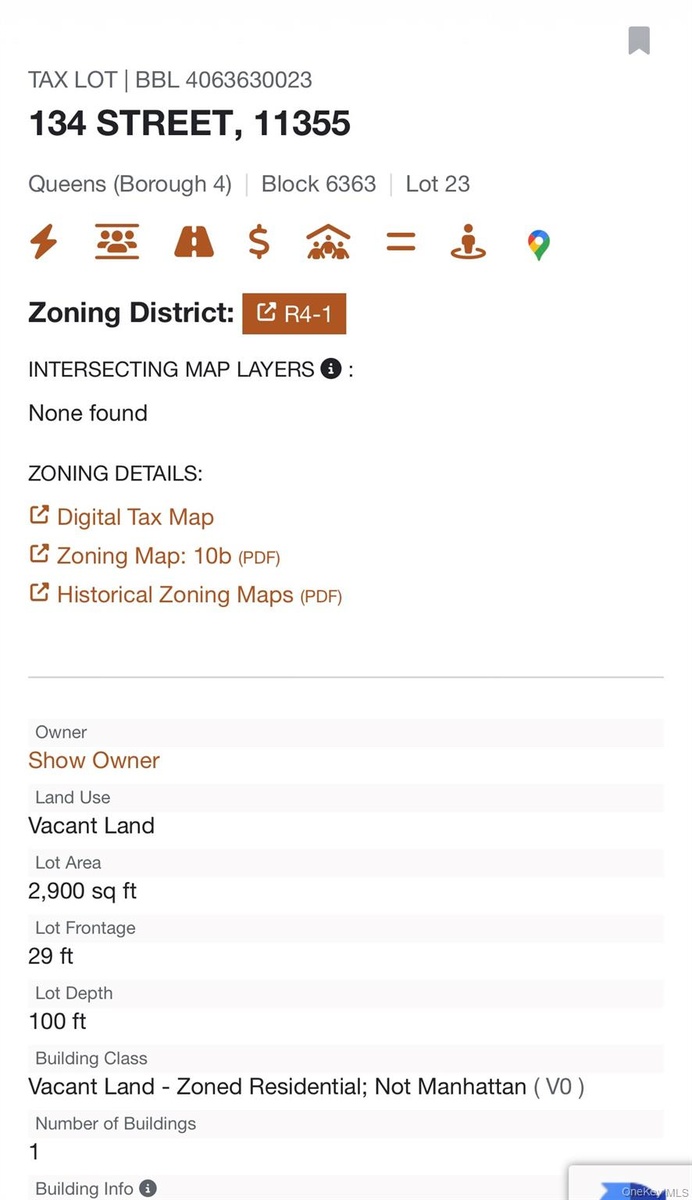
Task: Bookmark this tax lot
Action: pyautogui.click(x=639, y=41)
